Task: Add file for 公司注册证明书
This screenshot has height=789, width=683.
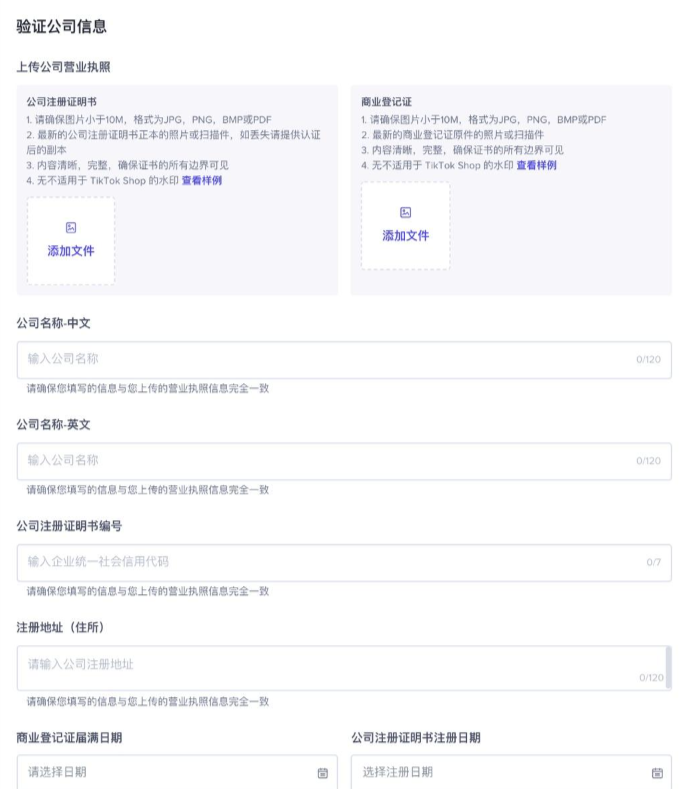Action: tap(71, 241)
